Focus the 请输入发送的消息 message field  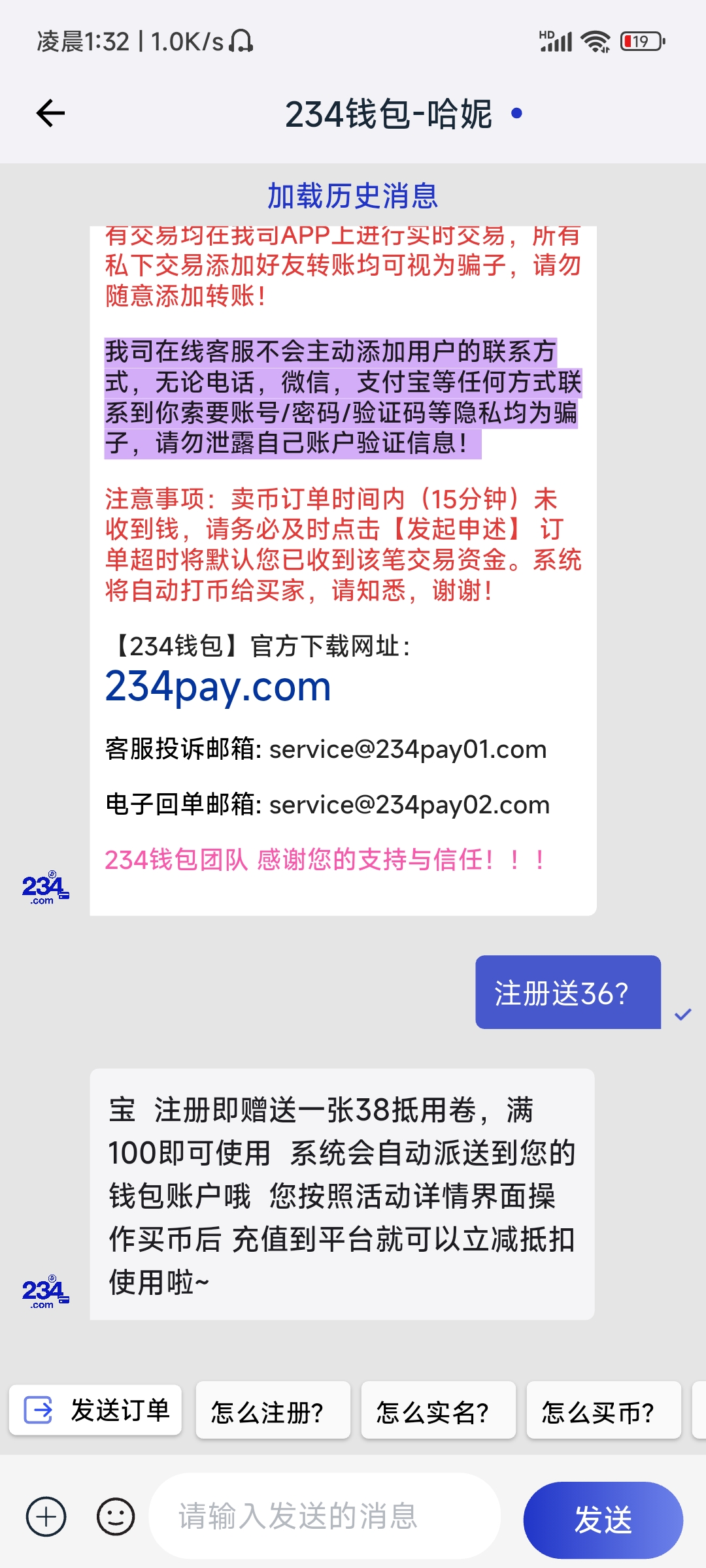325,1516
